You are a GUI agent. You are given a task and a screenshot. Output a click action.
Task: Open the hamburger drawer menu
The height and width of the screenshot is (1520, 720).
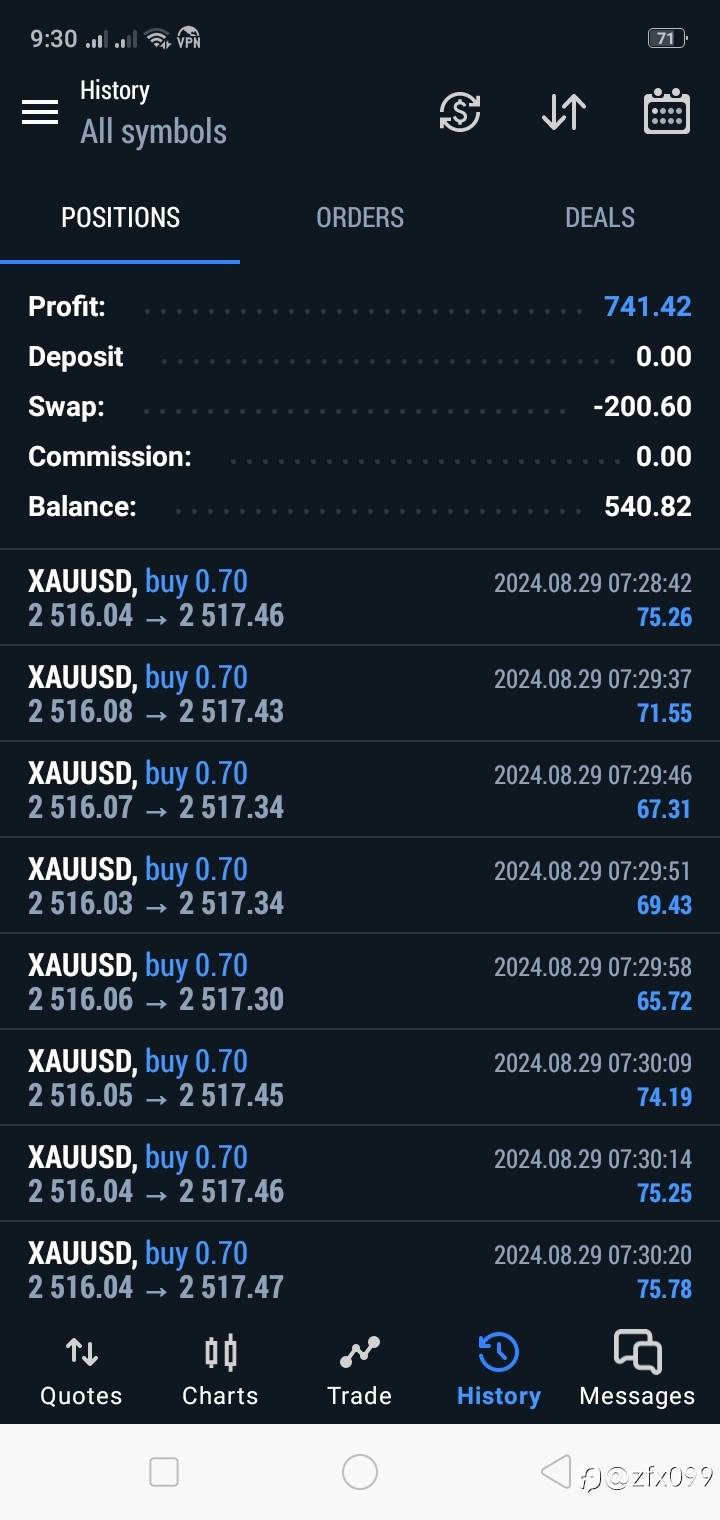coord(40,112)
